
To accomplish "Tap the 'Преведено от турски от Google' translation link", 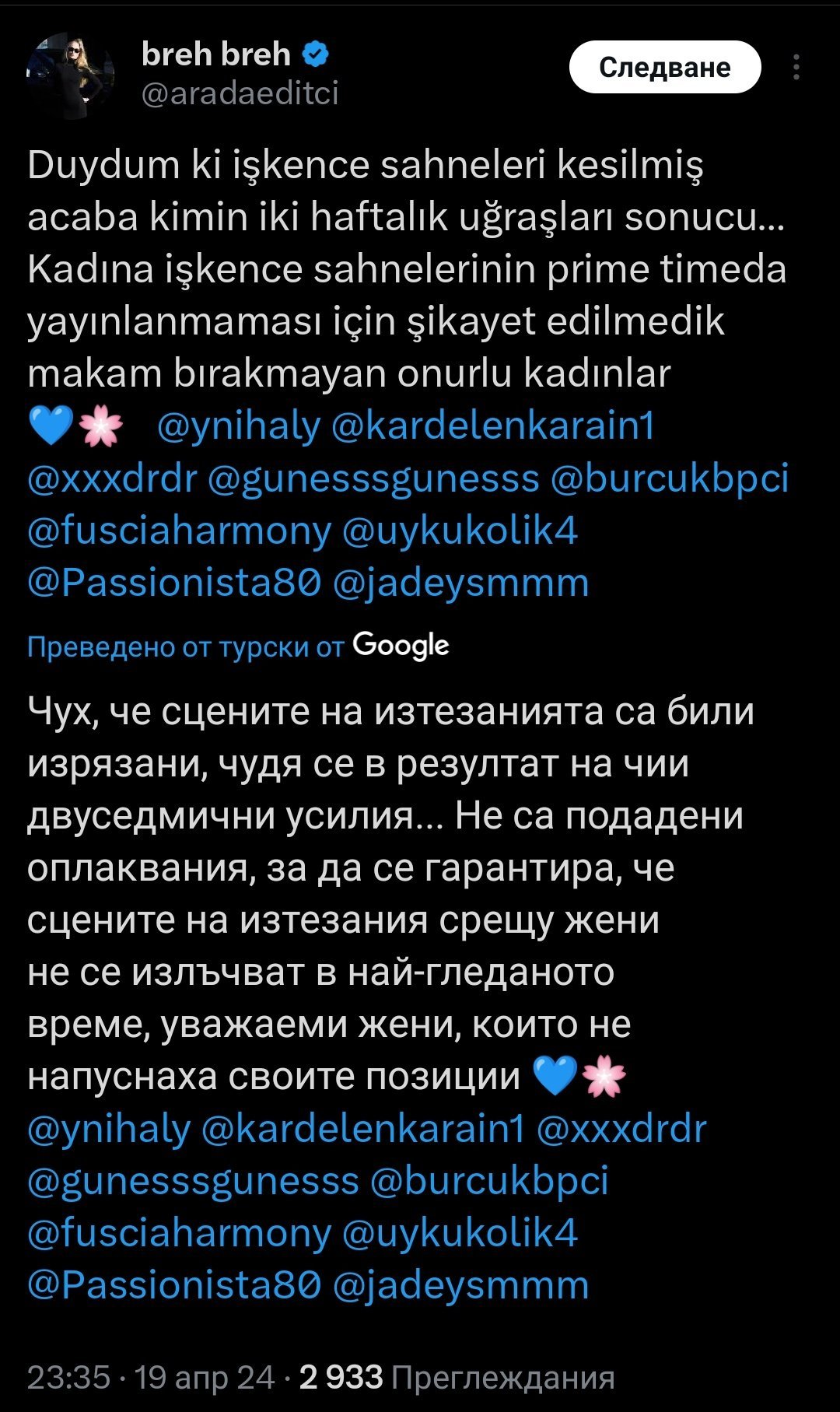I will [x=238, y=646].
